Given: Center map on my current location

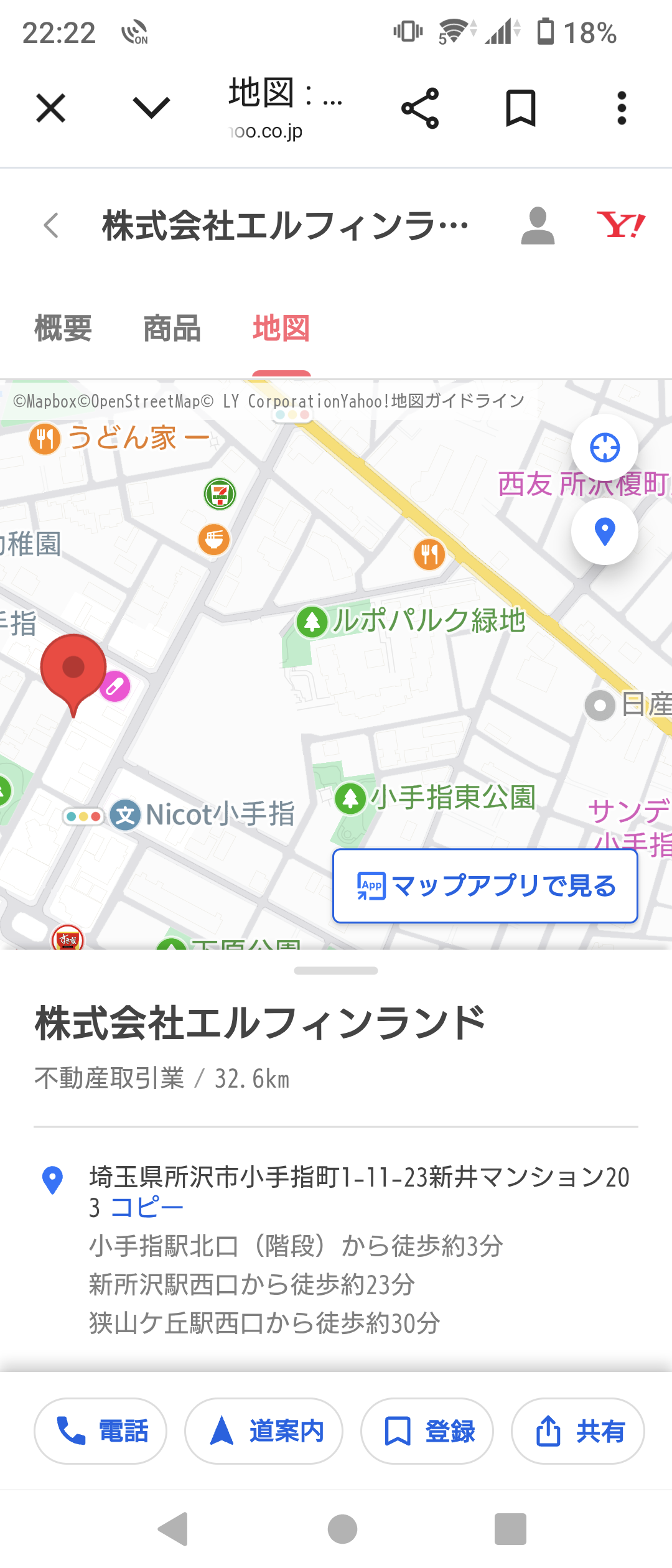Looking at the screenshot, I should tap(604, 447).
